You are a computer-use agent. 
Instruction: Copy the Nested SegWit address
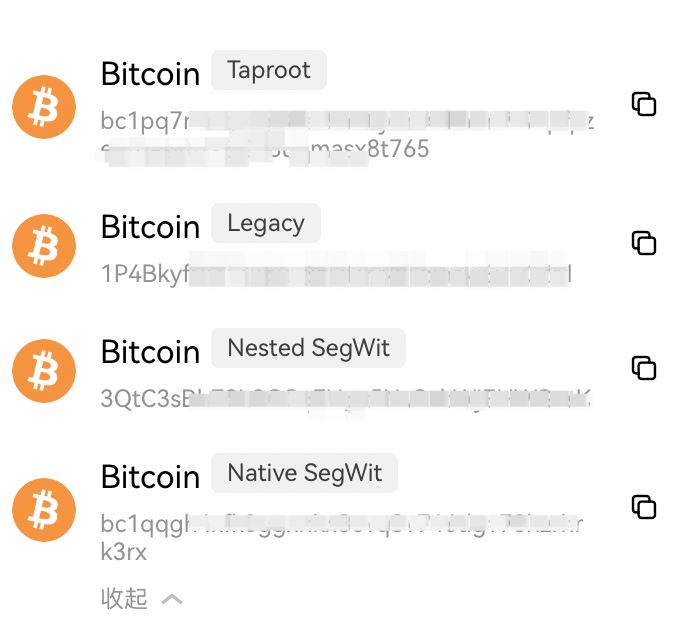coord(644,368)
